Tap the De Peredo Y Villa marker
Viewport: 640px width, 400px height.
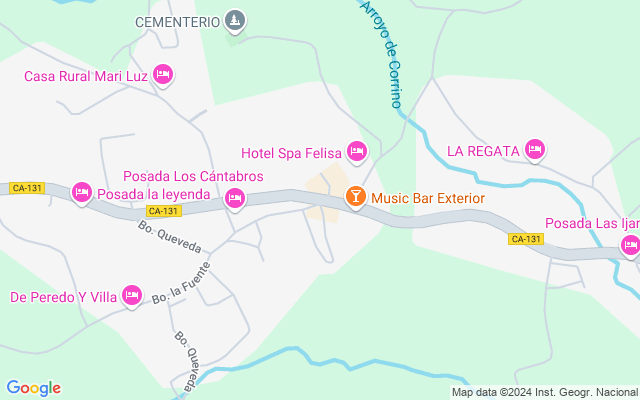pyautogui.click(x=131, y=295)
